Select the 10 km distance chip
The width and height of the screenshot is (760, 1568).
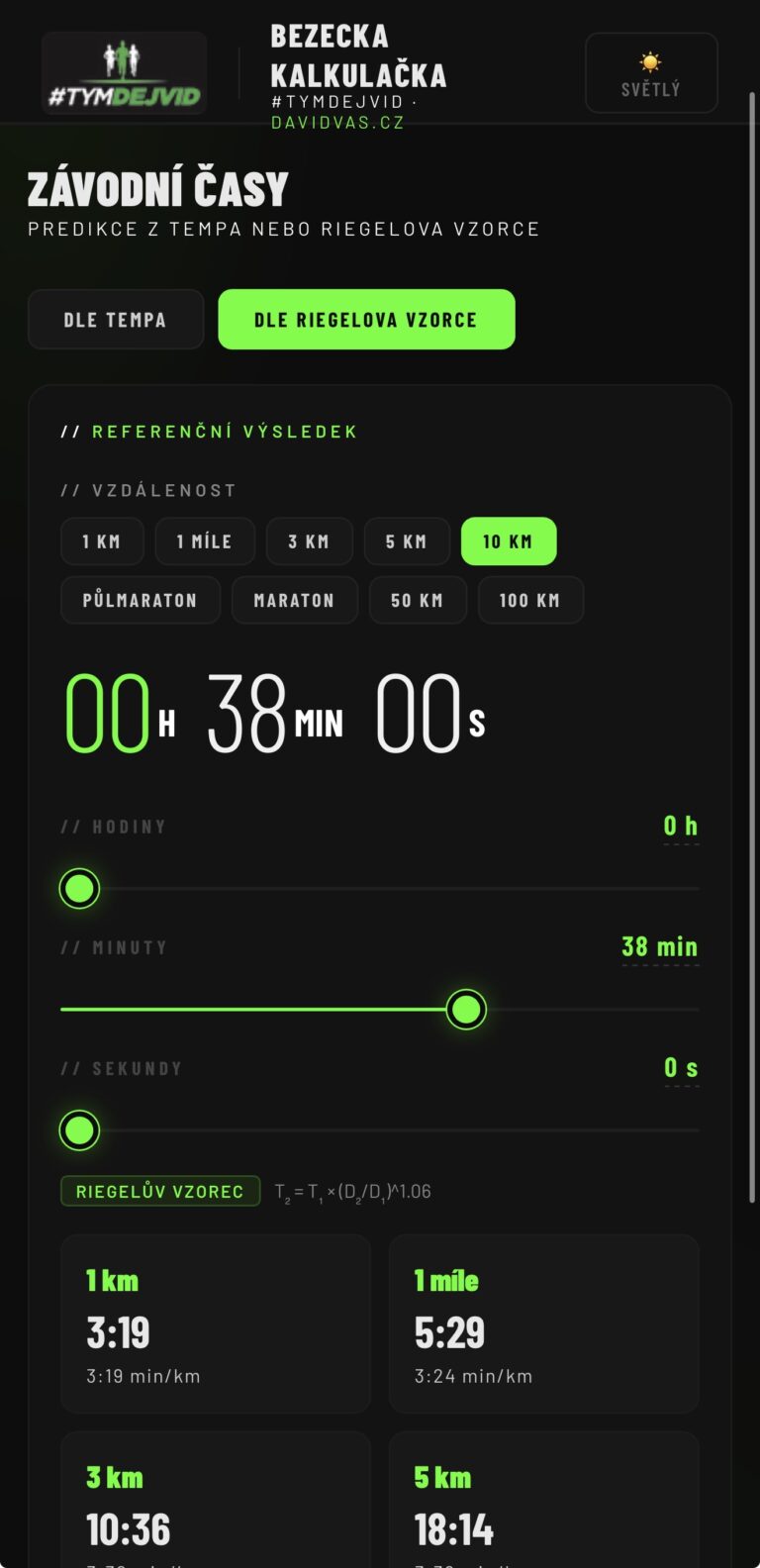tap(508, 541)
